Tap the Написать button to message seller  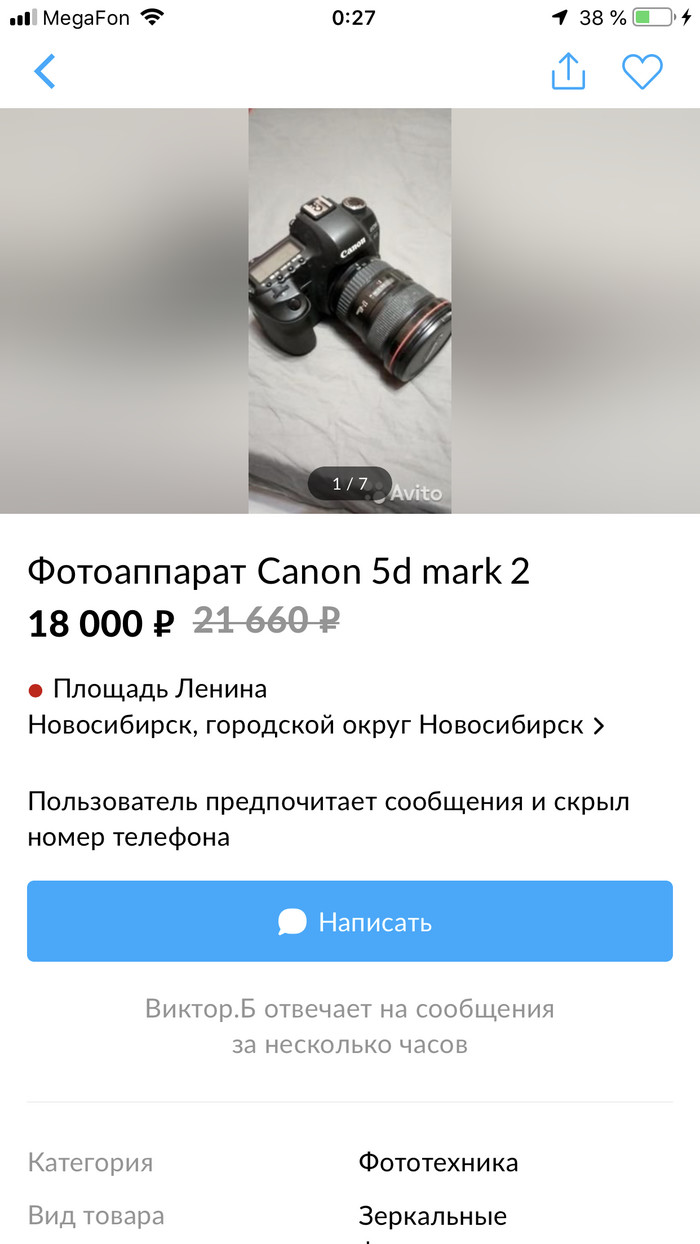pyautogui.click(x=350, y=921)
